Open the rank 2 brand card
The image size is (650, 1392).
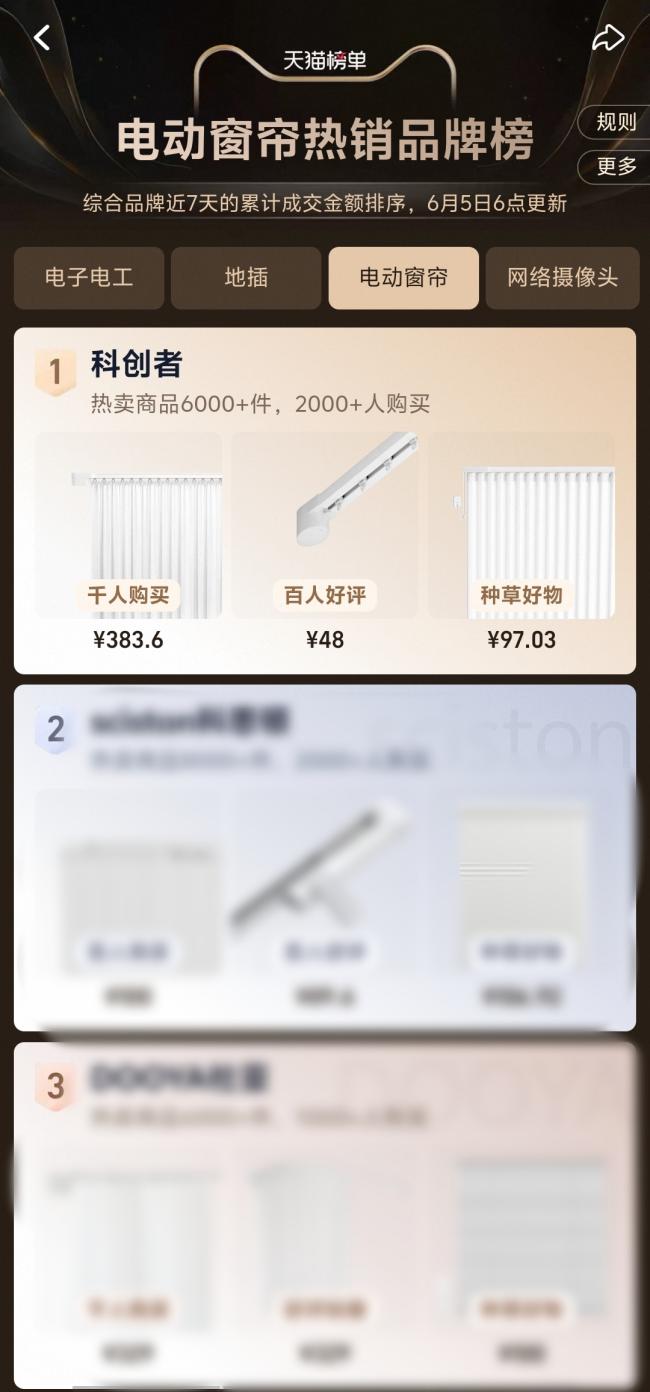coord(325,857)
